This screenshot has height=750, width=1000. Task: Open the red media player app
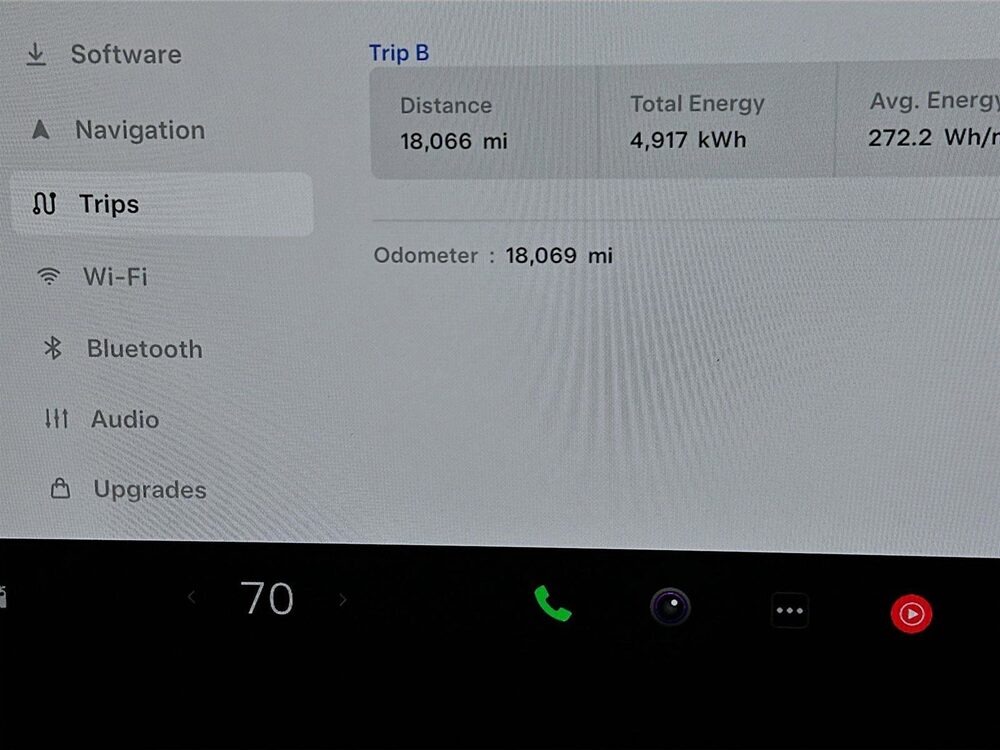click(x=911, y=613)
